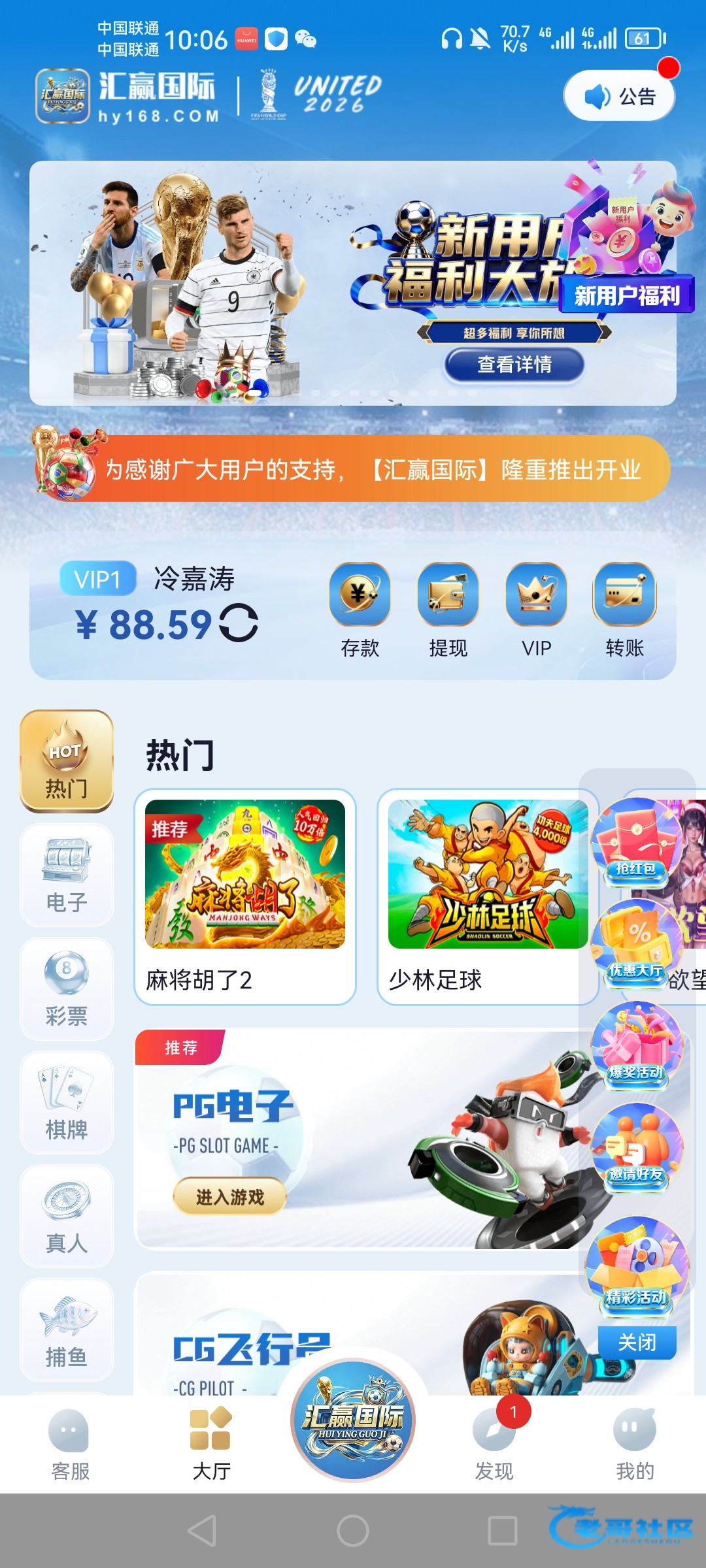Open the 公告 announcements button
The width and height of the screenshot is (706, 1568).
coord(619,96)
